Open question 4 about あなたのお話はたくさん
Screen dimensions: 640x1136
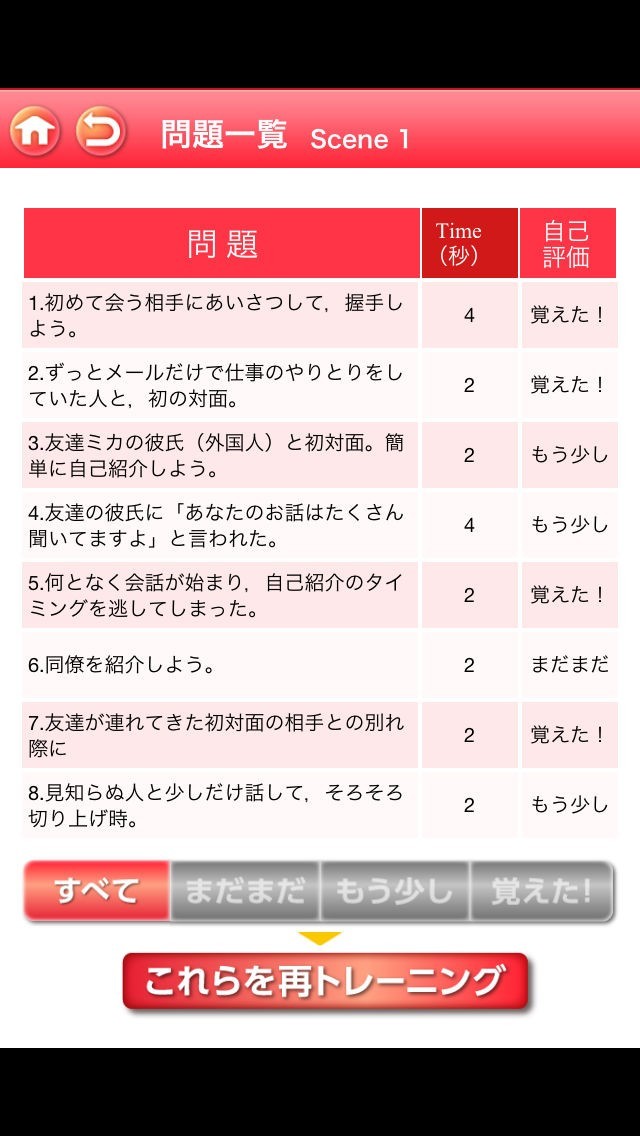[x=220, y=525]
